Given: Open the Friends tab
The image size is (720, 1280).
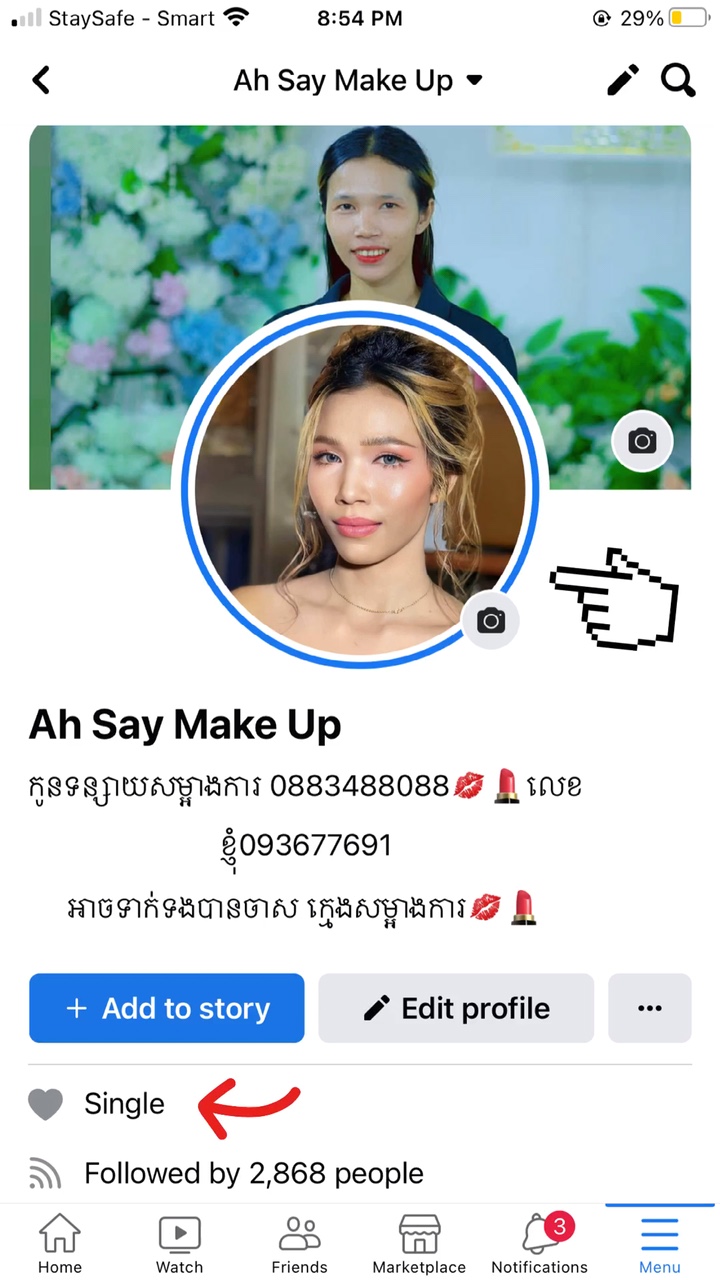Looking at the screenshot, I should [299, 1244].
